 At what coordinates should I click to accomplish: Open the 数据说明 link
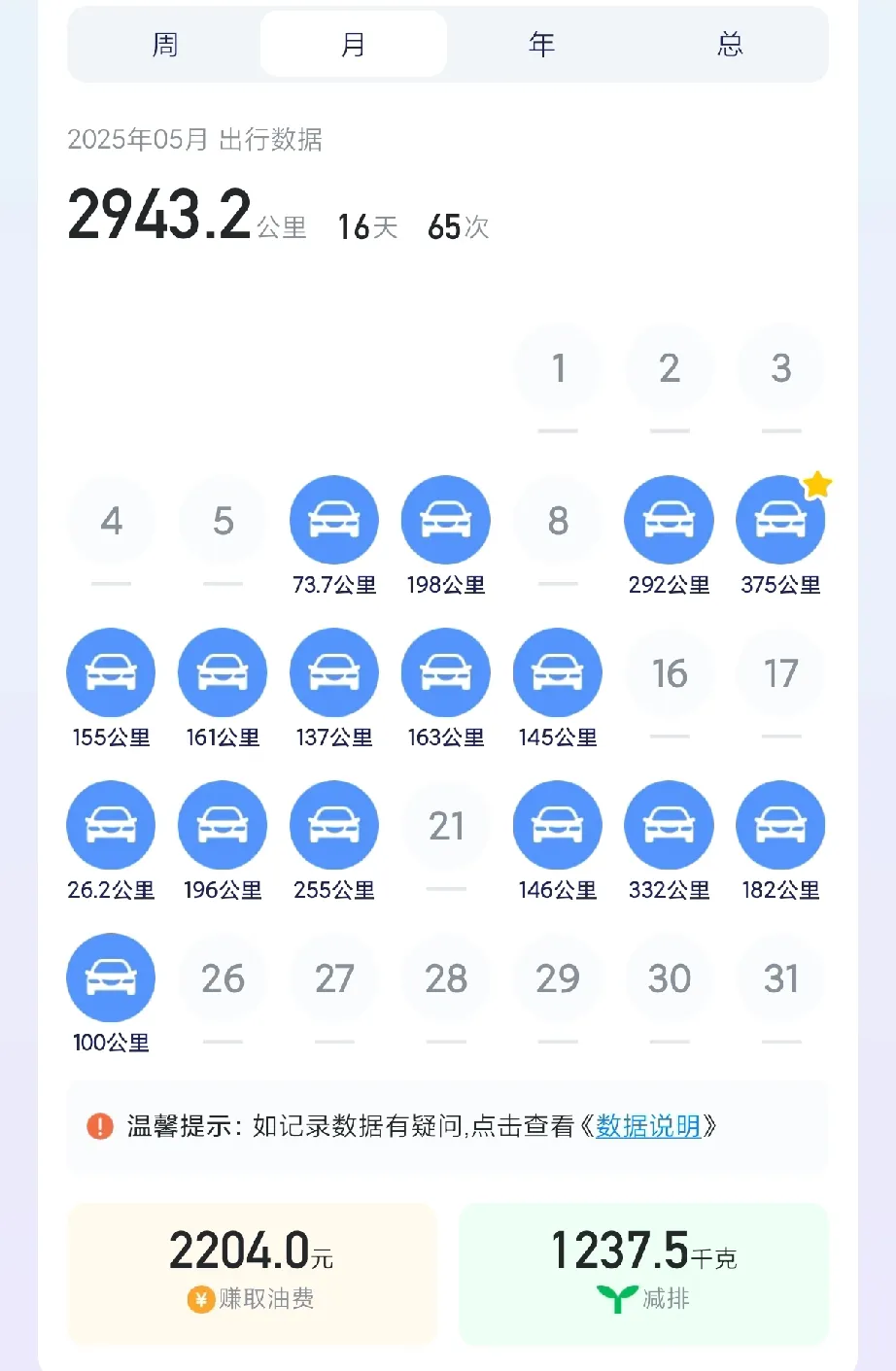[648, 1126]
